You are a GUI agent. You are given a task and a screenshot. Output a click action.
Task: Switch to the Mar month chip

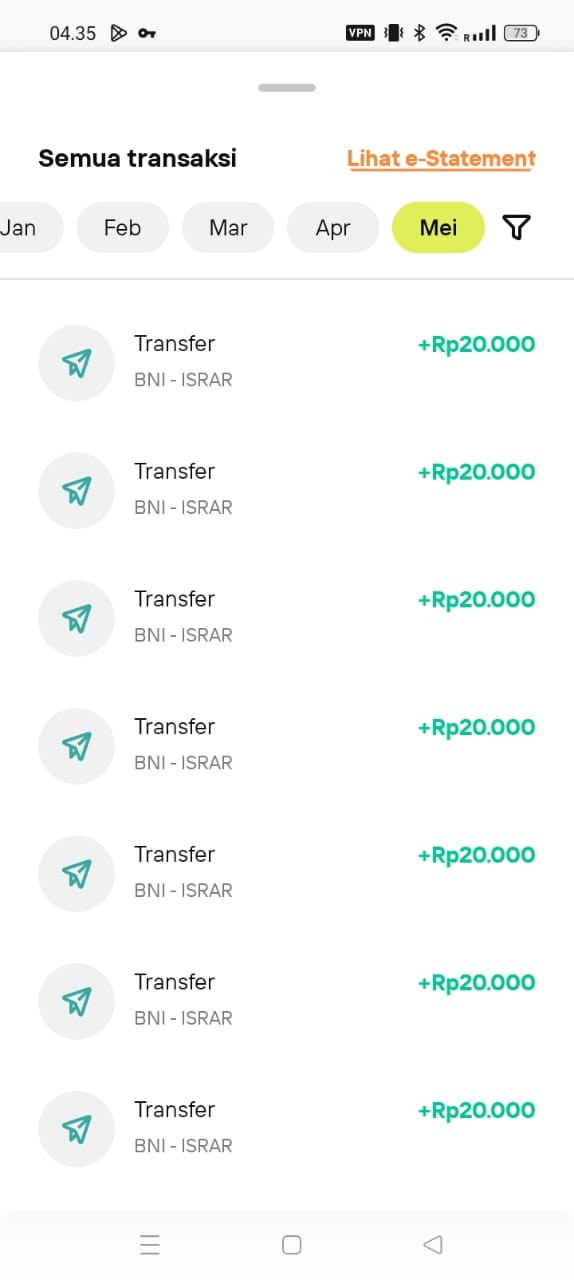click(x=228, y=228)
